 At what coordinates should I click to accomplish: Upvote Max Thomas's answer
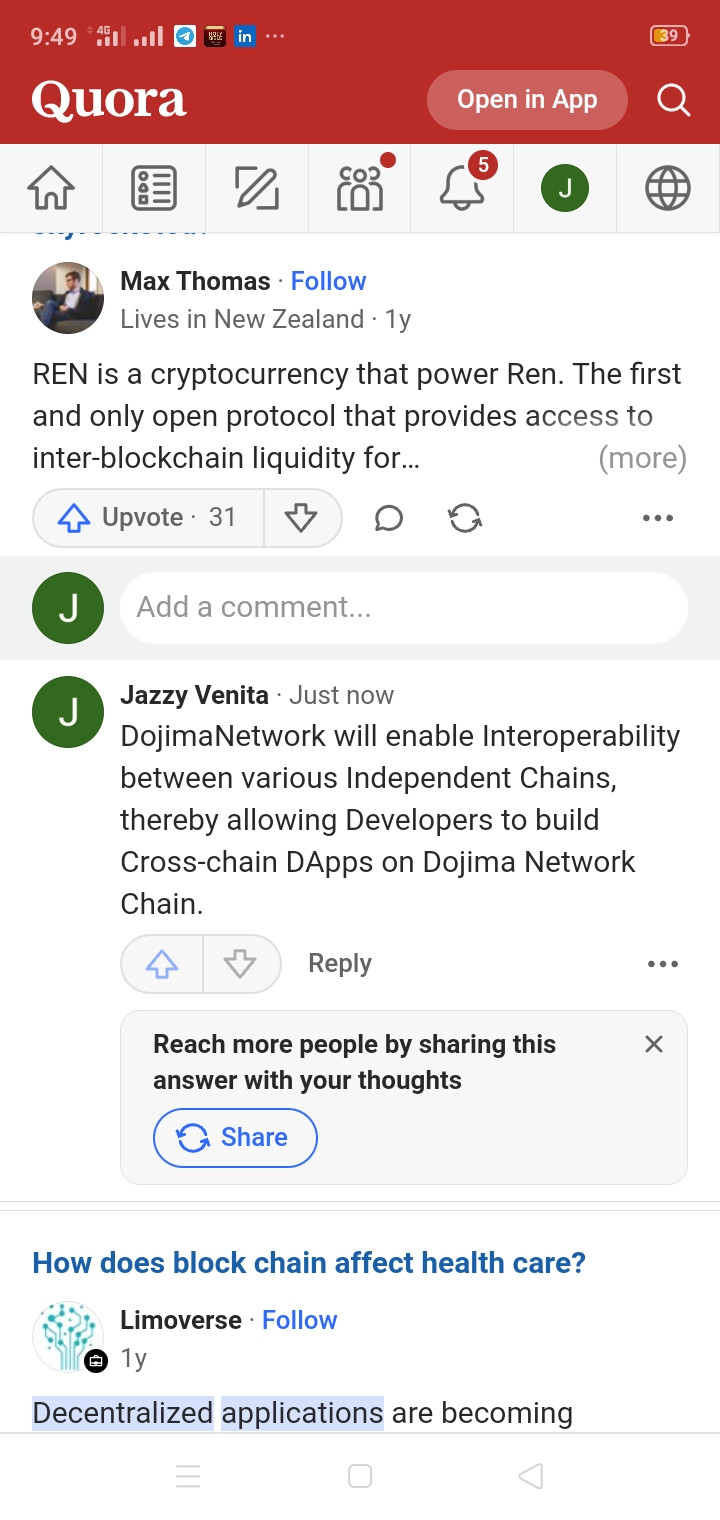pyautogui.click(x=148, y=517)
